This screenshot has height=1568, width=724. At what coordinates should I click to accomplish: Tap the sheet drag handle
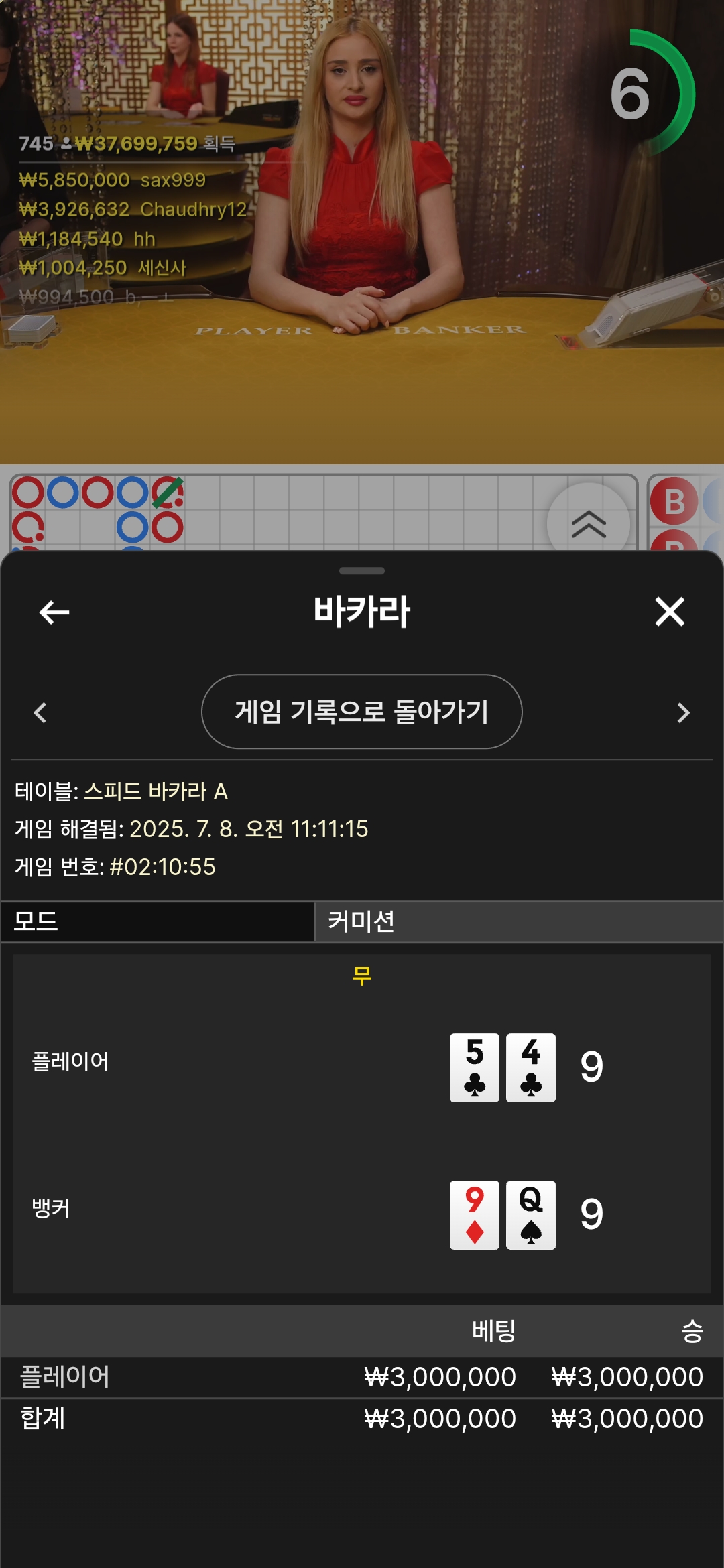pyautogui.click(x=362, y=571)
